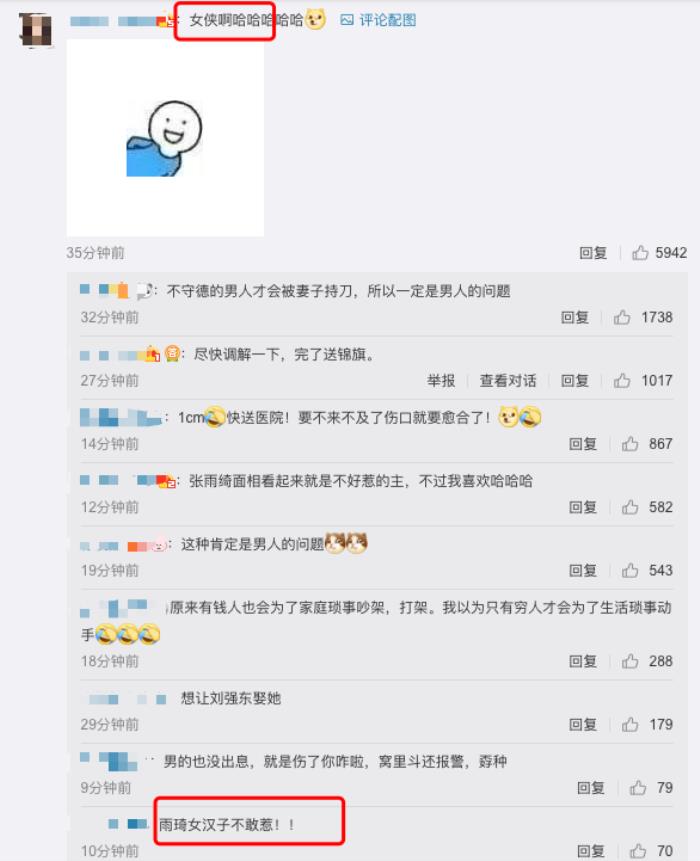This screenshot has height=861, width=700.
Task: Reply to the 1cm 快送医院 comment
Action: pos(583,444)
